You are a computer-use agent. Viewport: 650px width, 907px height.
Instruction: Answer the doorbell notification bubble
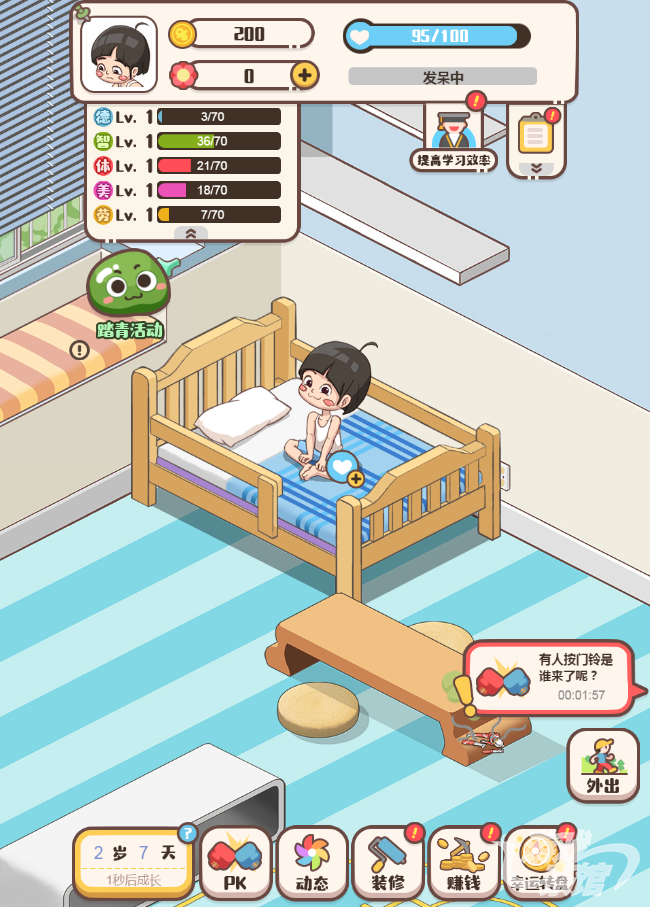click(548, 677)
